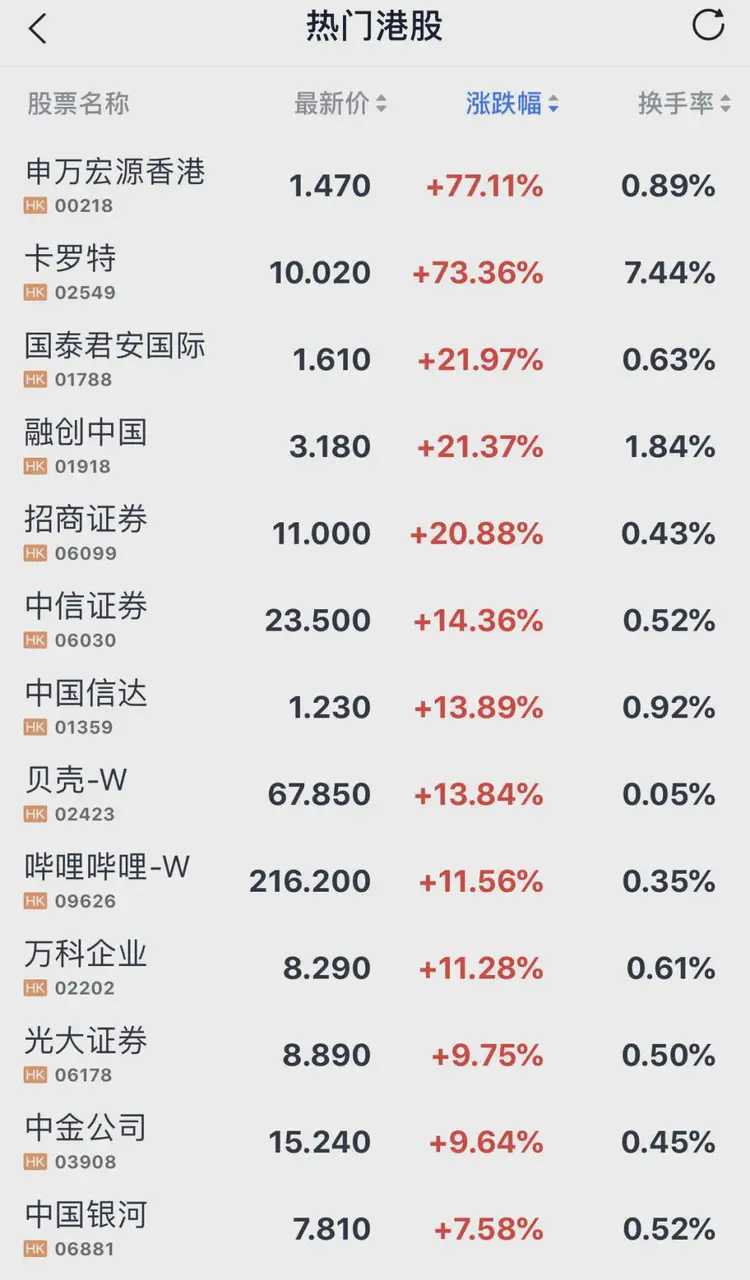This screenshot has height=1280, width=750.
Task: Go back using the top-left arrow
Action: 37,29
